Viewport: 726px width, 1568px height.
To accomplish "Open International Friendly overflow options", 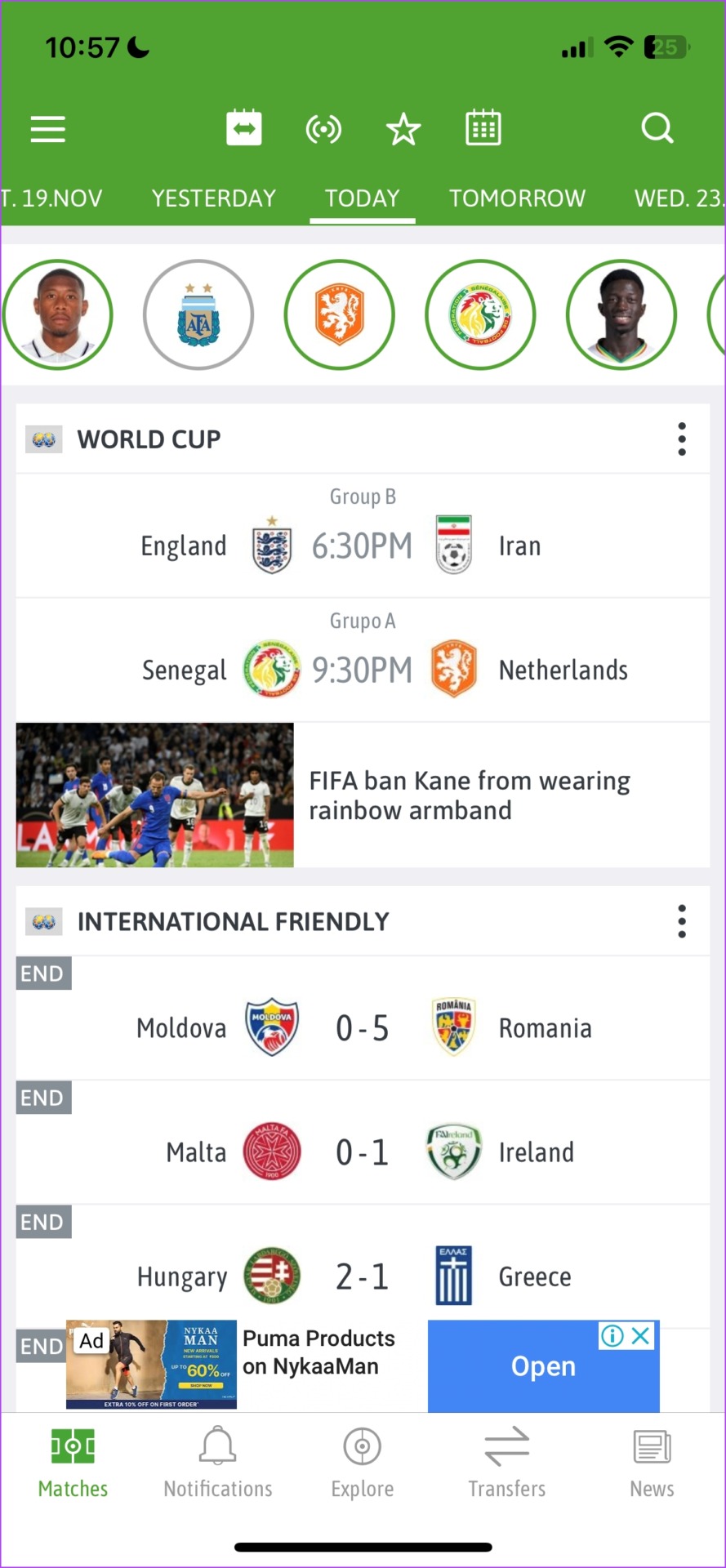I will pos(682,921).
